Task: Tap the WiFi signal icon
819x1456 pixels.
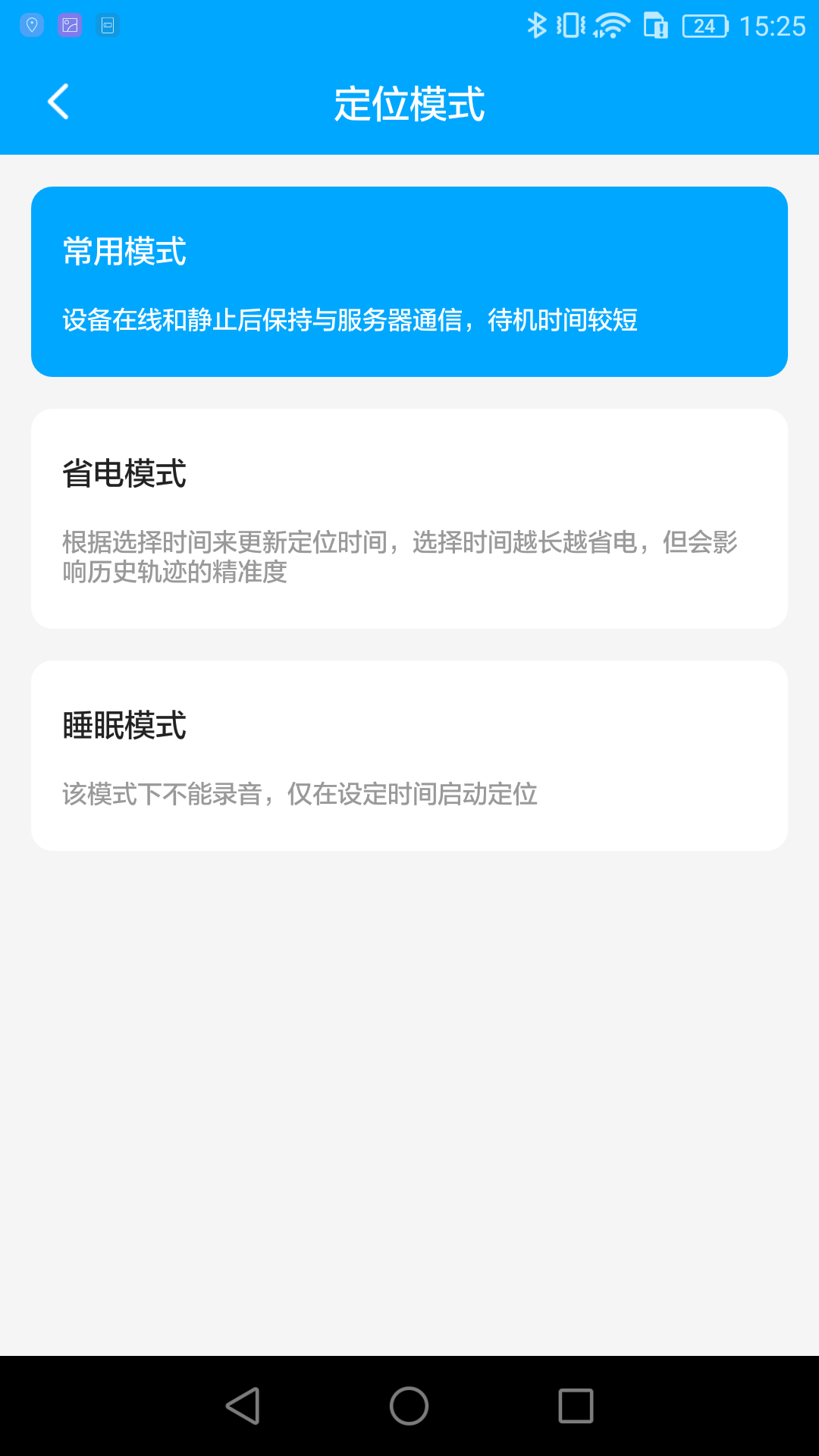Action: (x=611, y=25)
